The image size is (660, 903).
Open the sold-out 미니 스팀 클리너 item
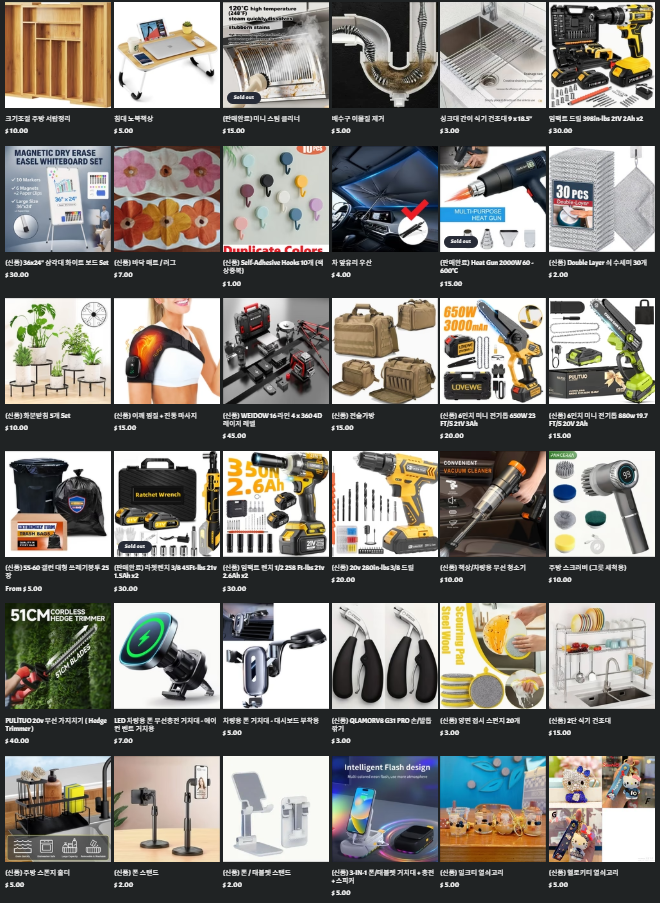275,55
